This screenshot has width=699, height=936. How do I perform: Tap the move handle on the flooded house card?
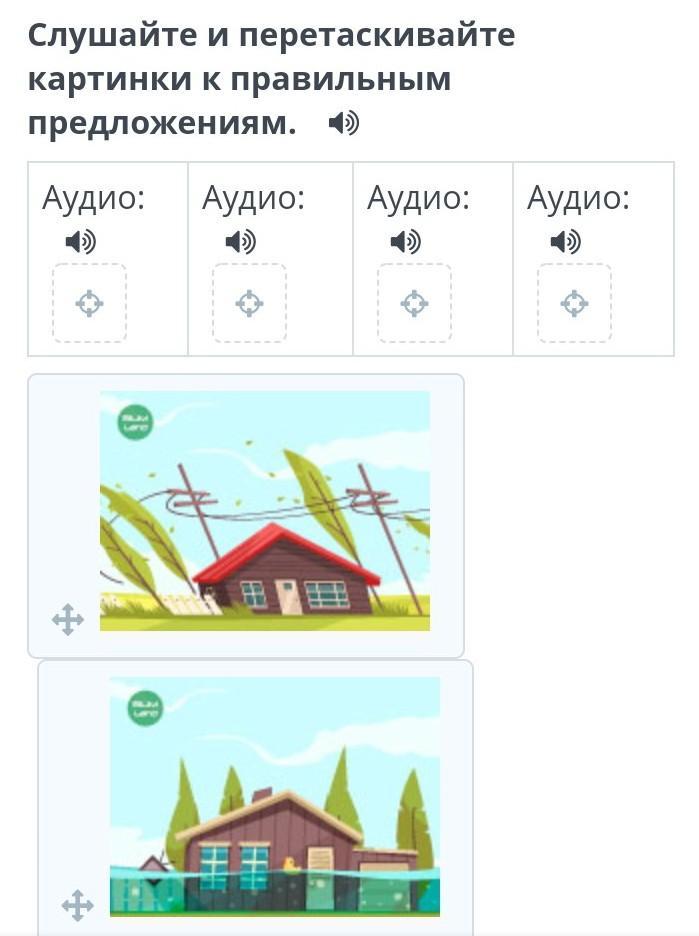pyautogui.click(x=78, y=906)
